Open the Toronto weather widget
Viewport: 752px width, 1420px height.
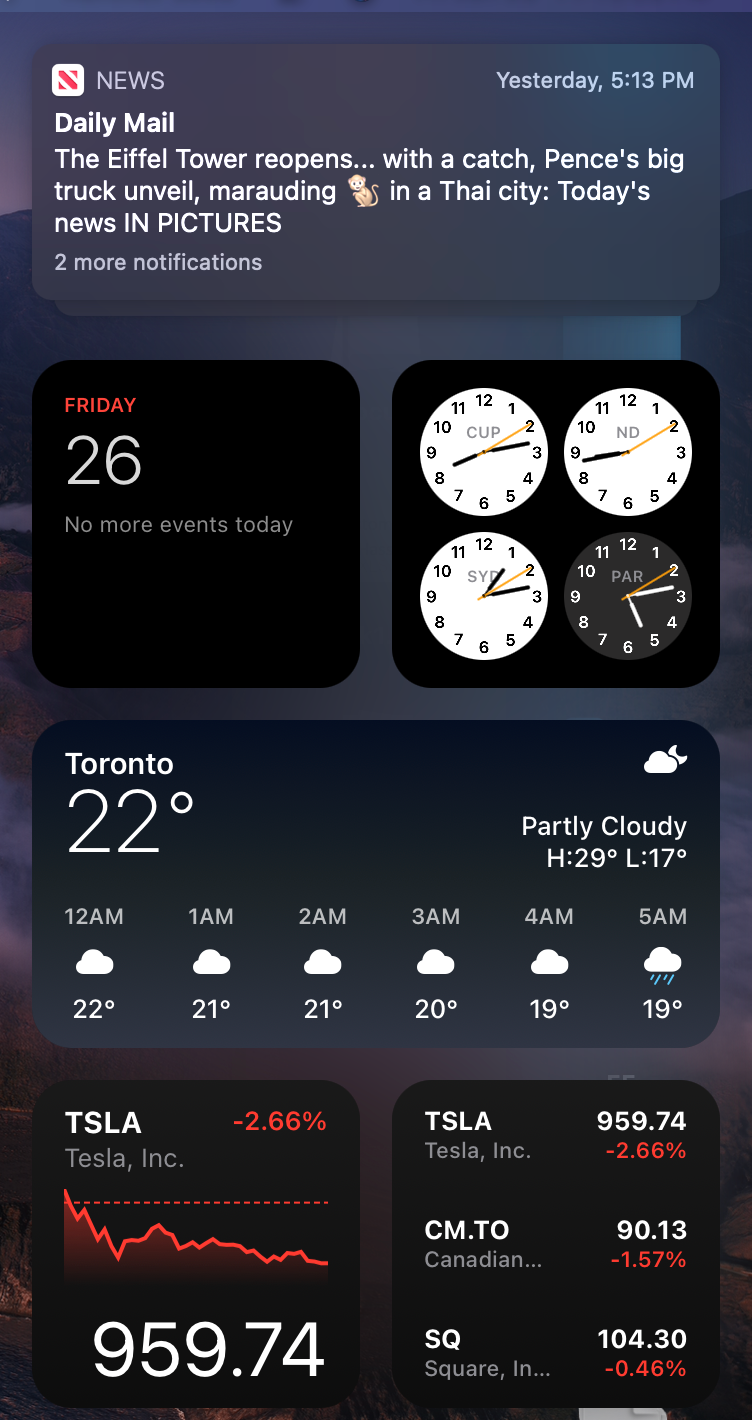point(375,883)
